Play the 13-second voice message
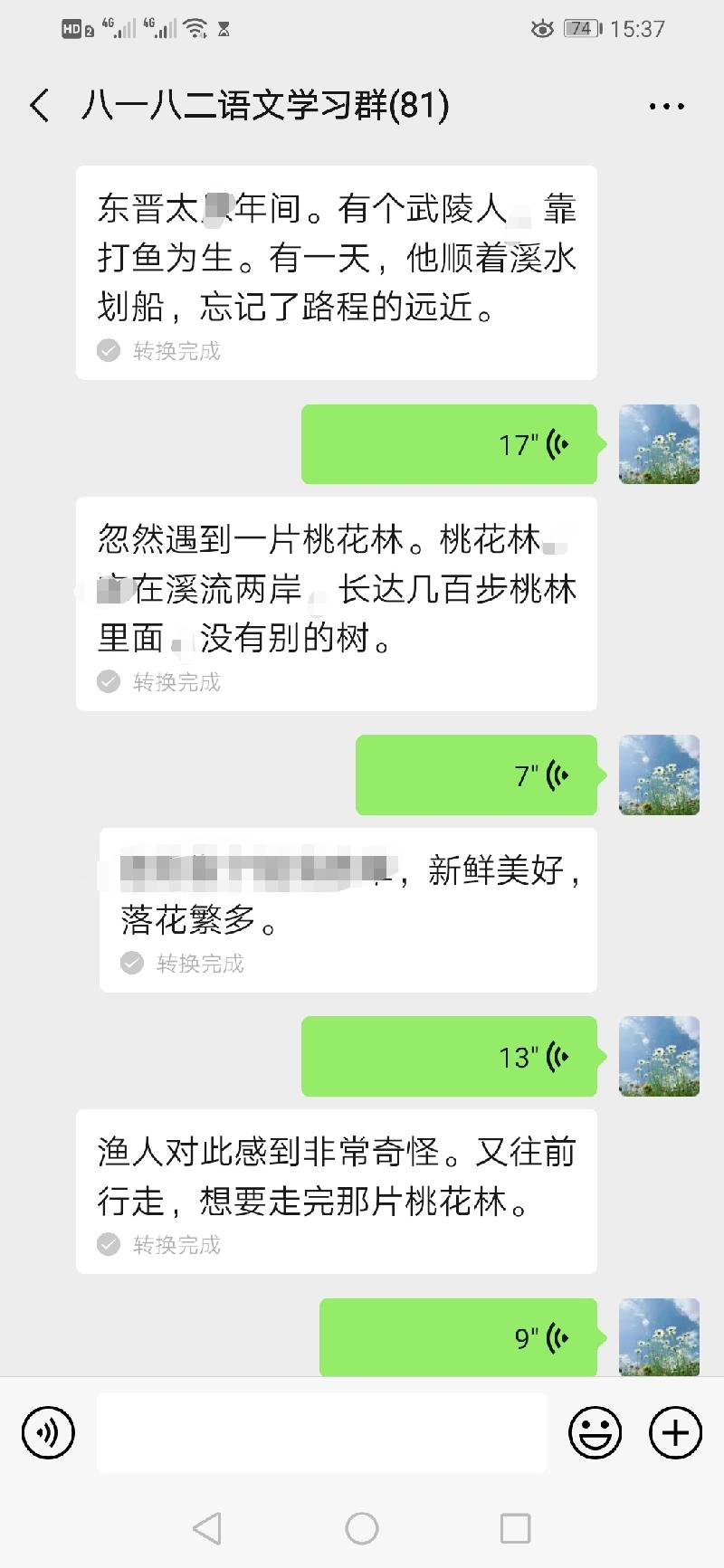 pyautogui.click(x=449, y=1057)
